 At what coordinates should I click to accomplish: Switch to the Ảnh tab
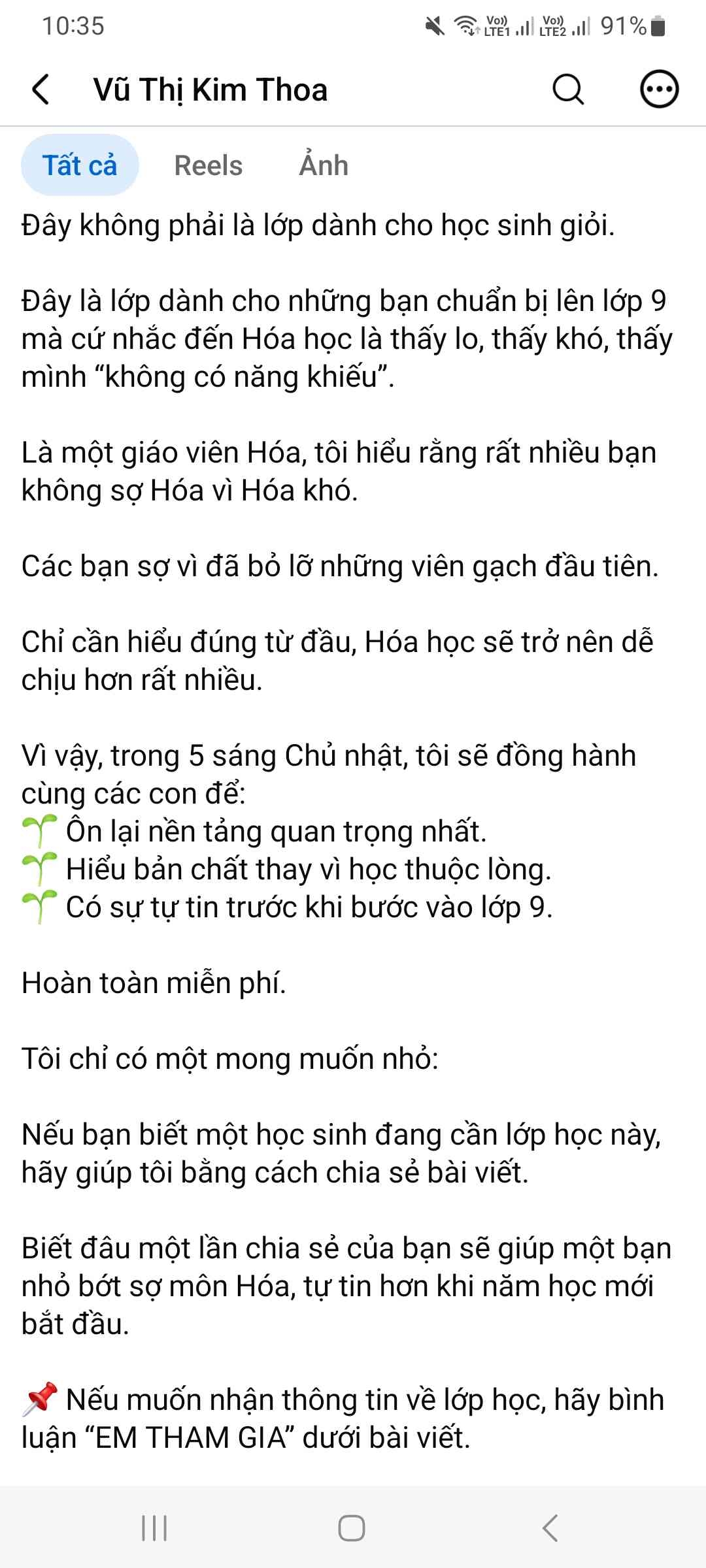pos(324,165)
